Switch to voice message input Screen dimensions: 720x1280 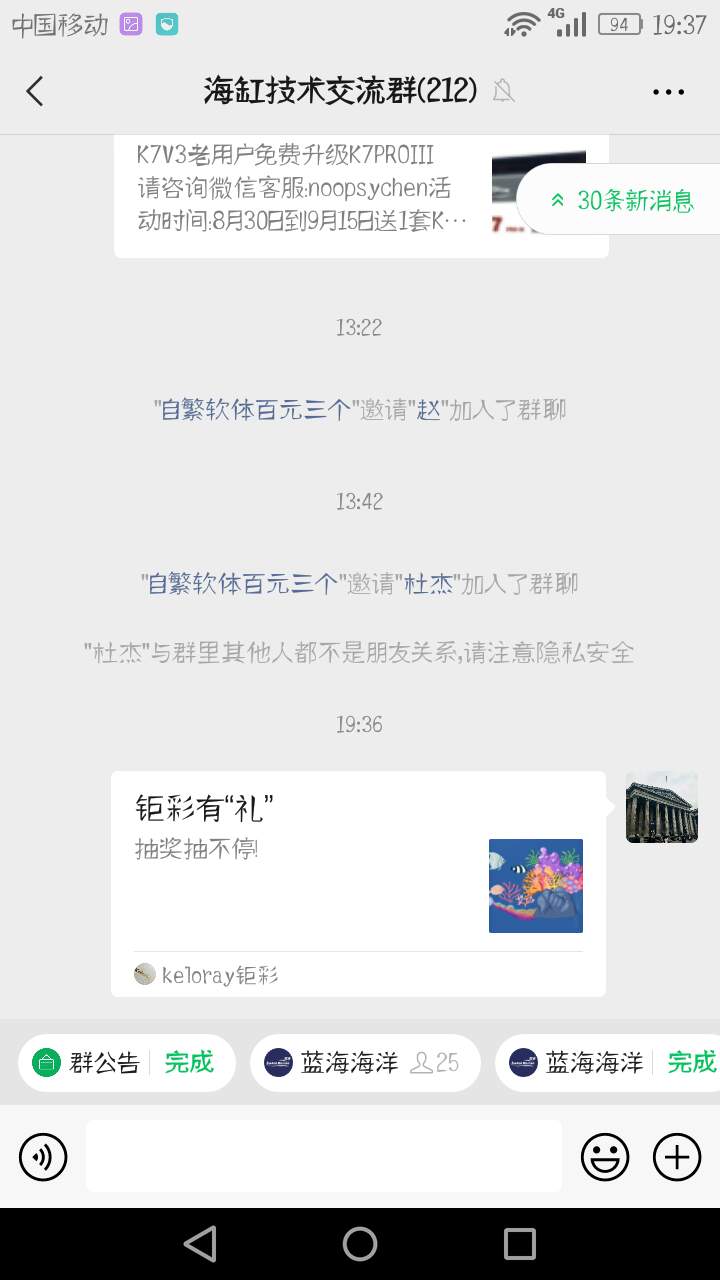(43, 1157)
